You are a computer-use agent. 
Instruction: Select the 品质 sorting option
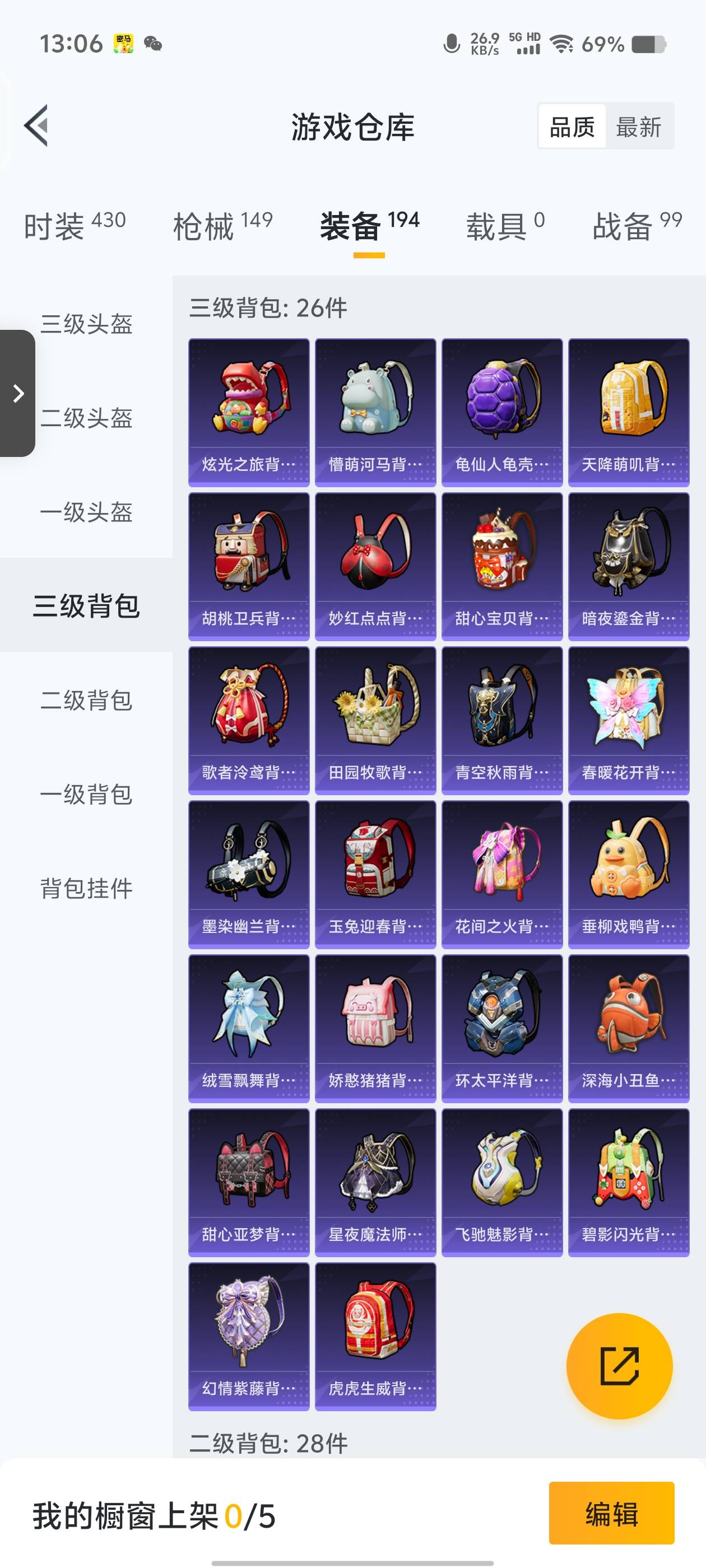point(572,127)
